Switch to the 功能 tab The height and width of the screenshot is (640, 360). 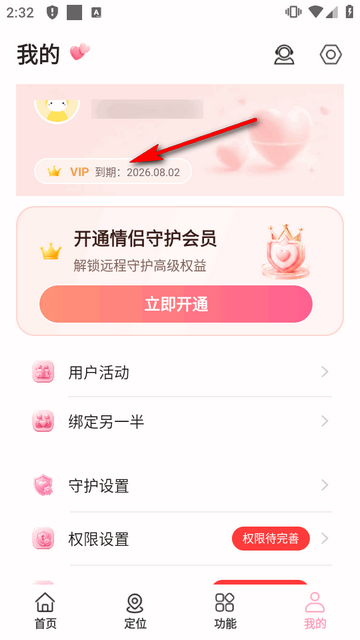(x=225, y=611)
